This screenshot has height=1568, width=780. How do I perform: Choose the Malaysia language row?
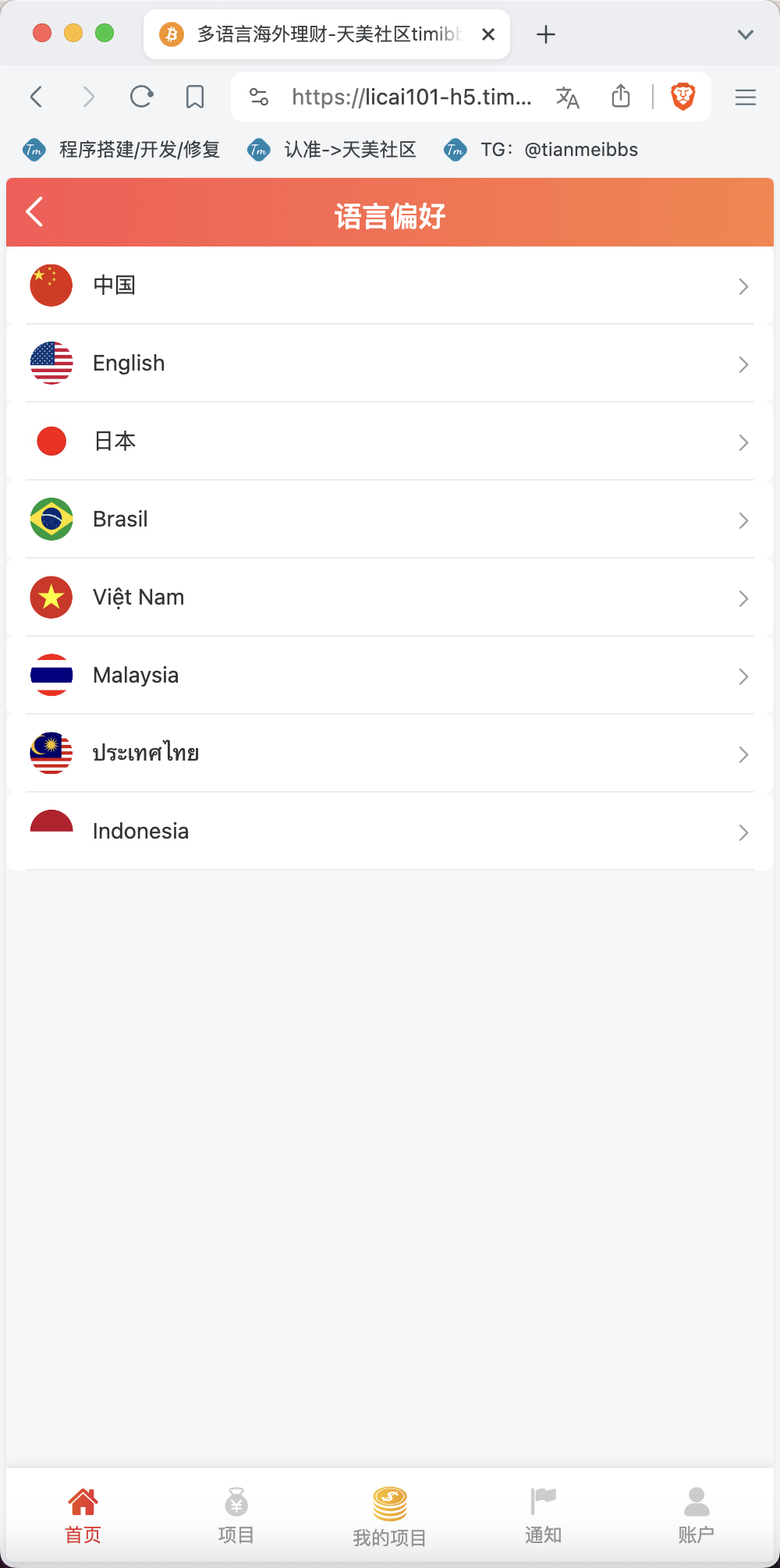click(390, 676)
